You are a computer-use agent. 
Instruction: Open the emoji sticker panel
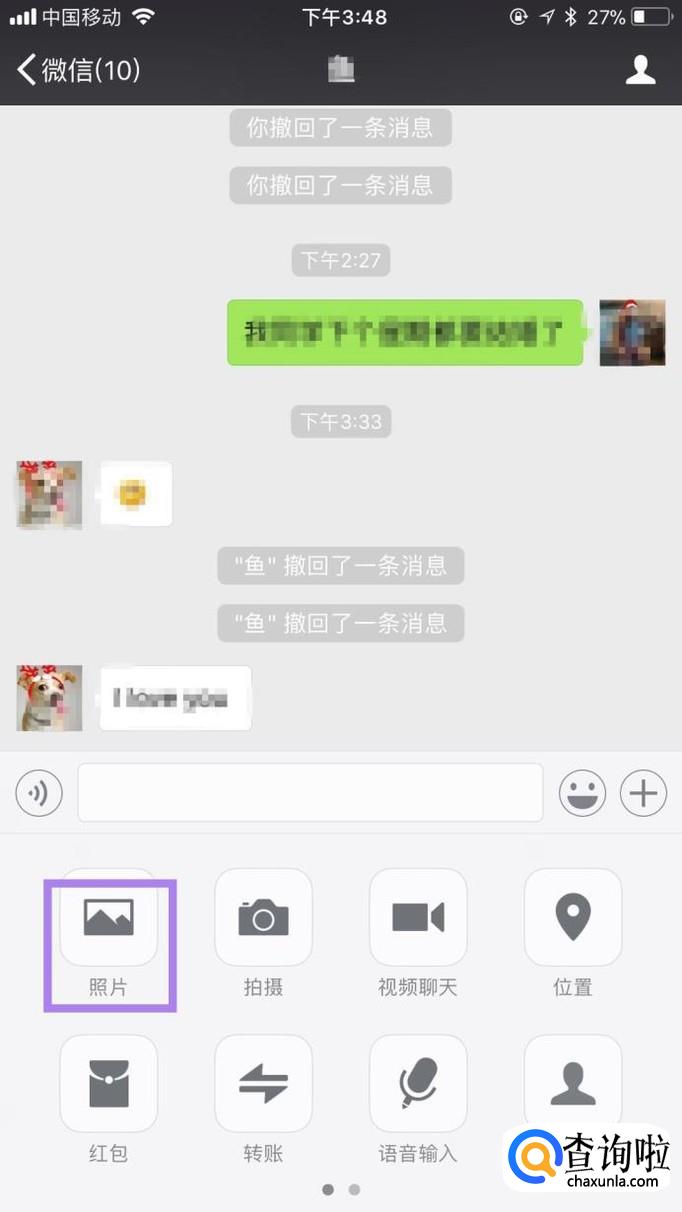[x=582, y=793]
